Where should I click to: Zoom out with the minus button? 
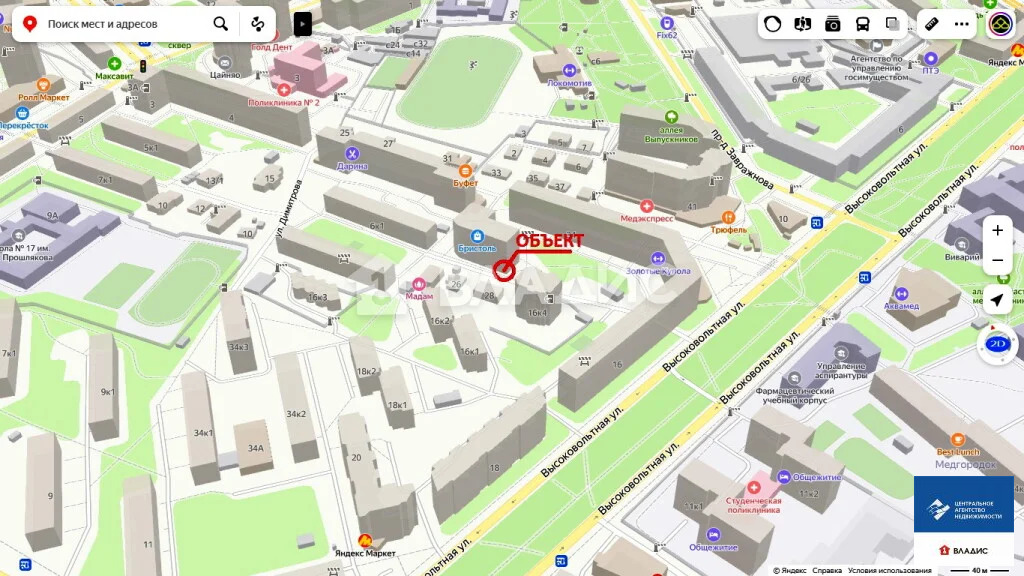pyautogui.click(x=997, y=261)
